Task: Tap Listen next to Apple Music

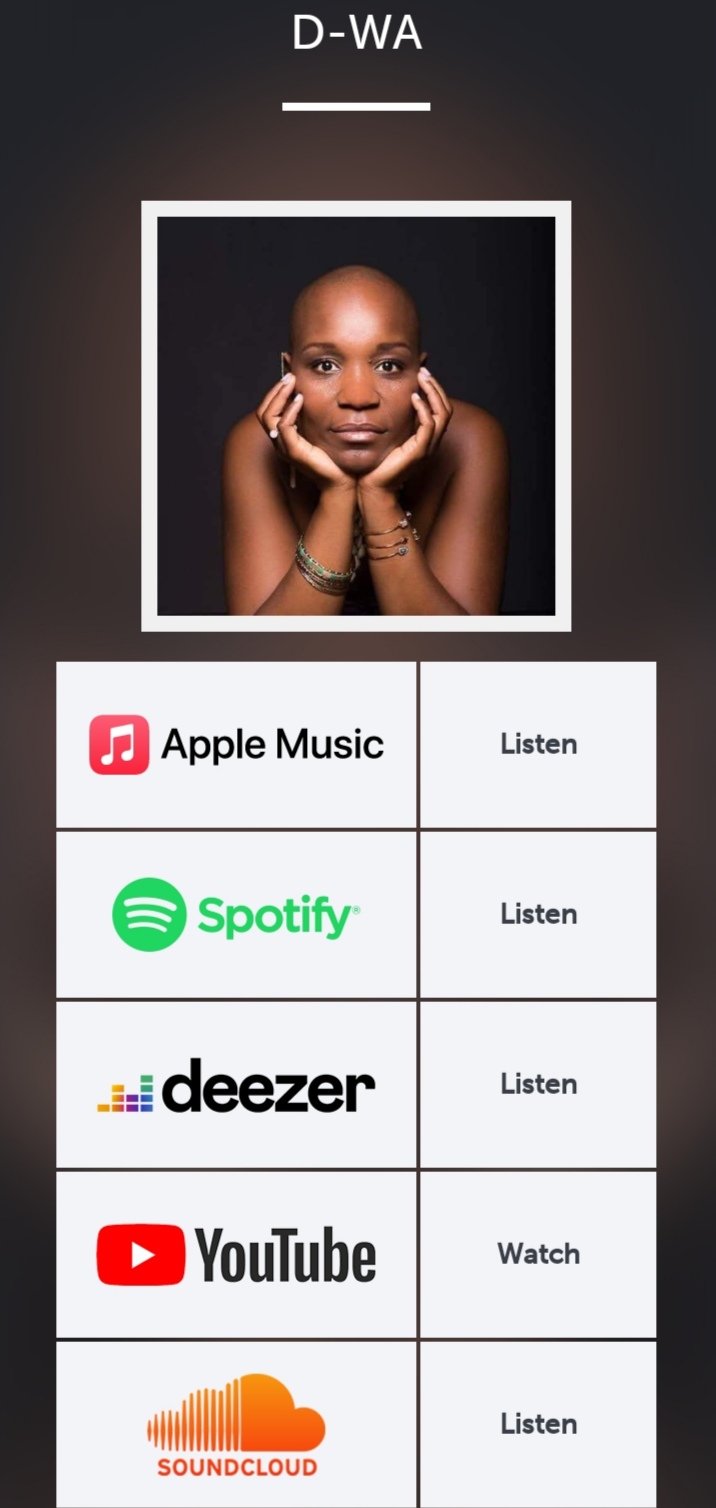Action: tap(538, 745)
